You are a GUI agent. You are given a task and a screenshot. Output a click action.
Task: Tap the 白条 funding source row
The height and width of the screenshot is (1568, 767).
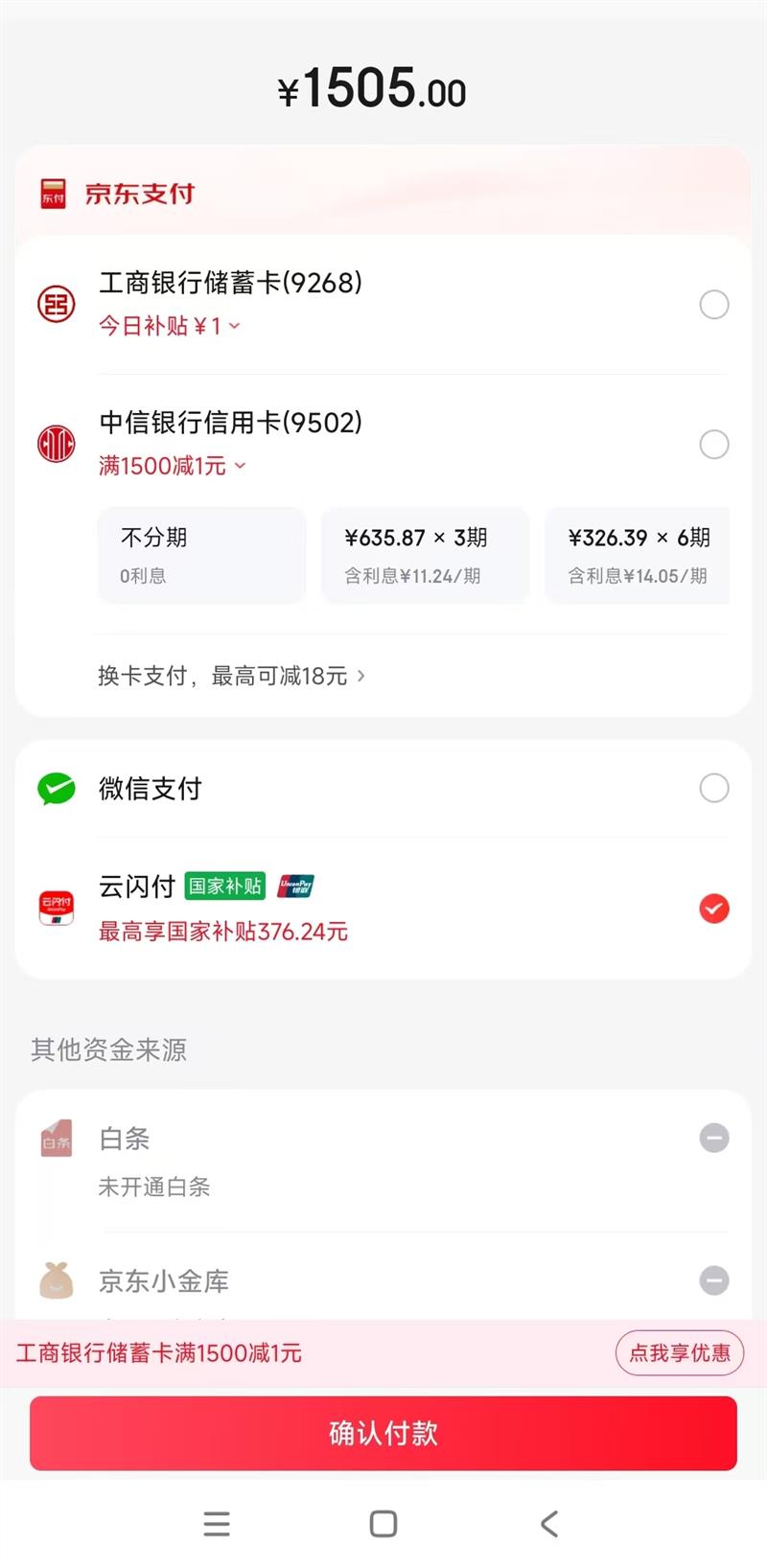[x=383, y=1161]
